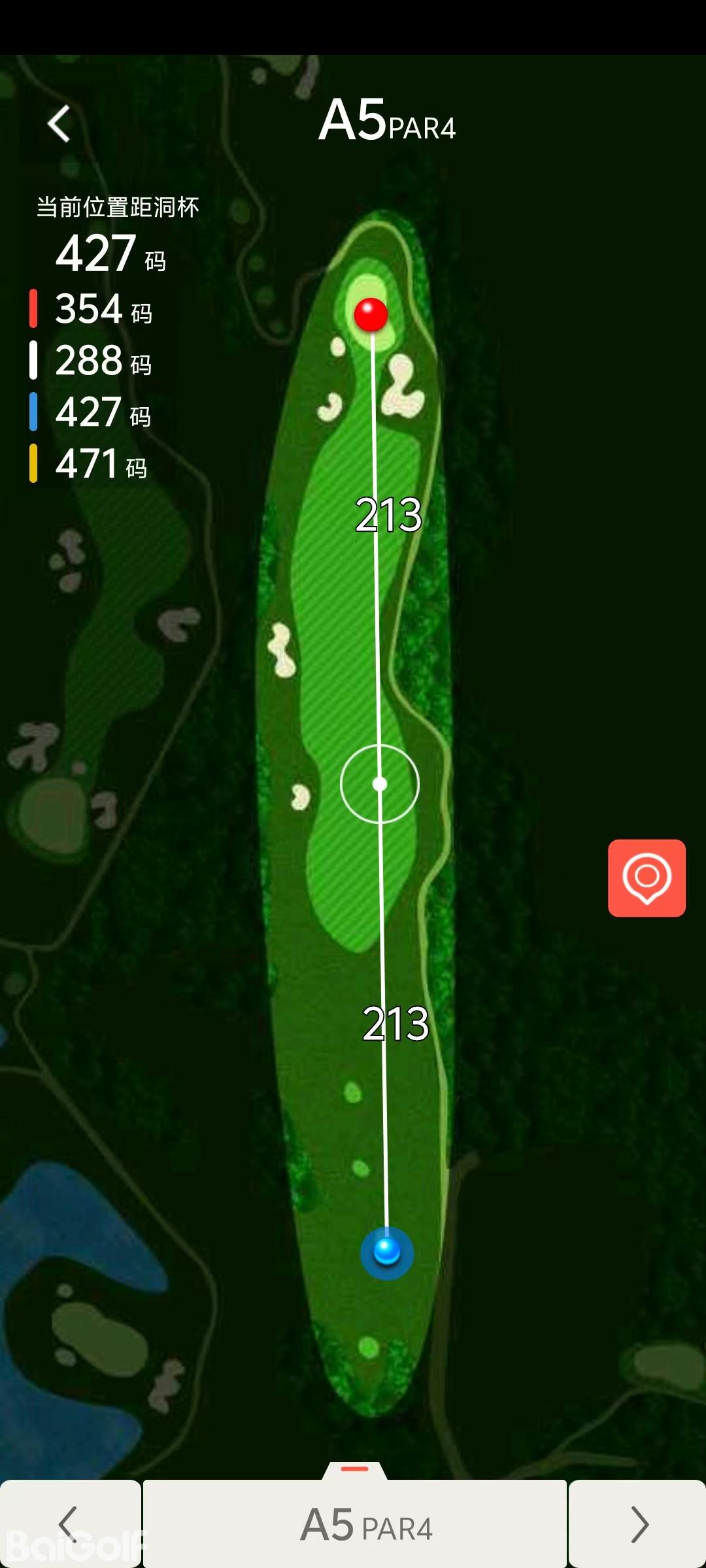Tap the white target circle on the fairway
Screen dimensions: 706x1568
(380, 783)
